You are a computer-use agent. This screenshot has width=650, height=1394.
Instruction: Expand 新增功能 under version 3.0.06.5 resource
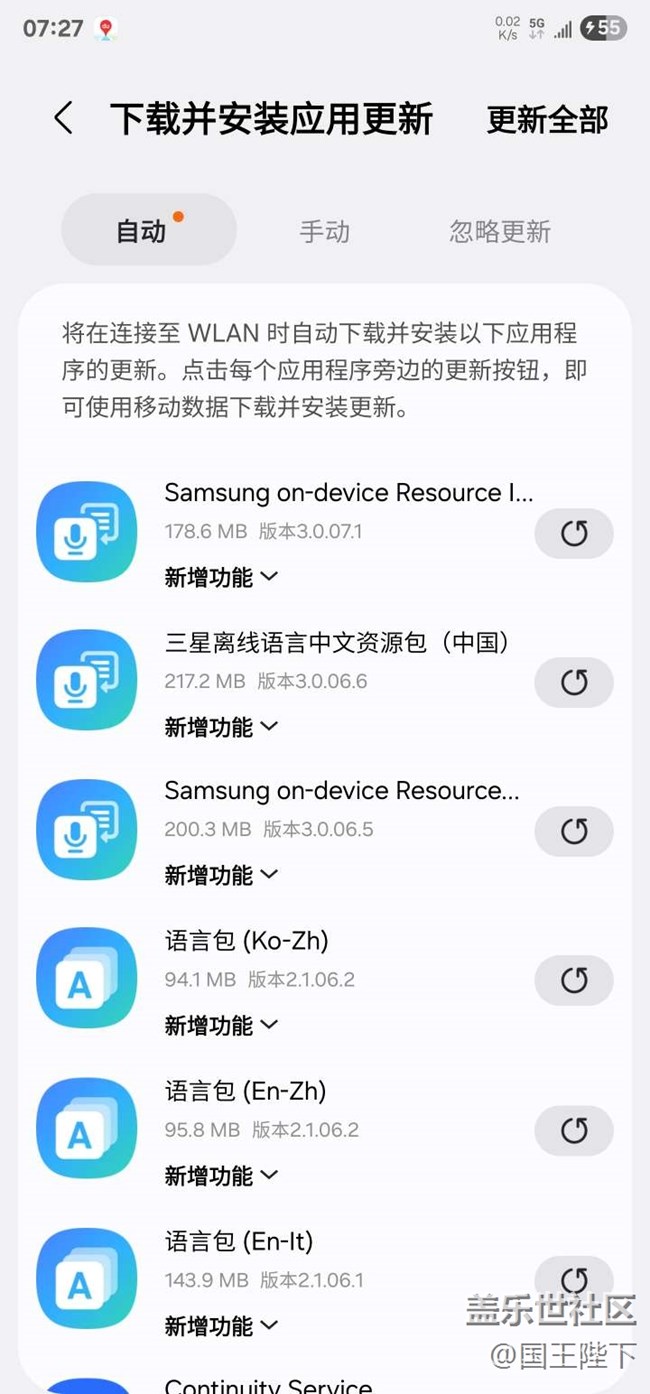[221, 875]
